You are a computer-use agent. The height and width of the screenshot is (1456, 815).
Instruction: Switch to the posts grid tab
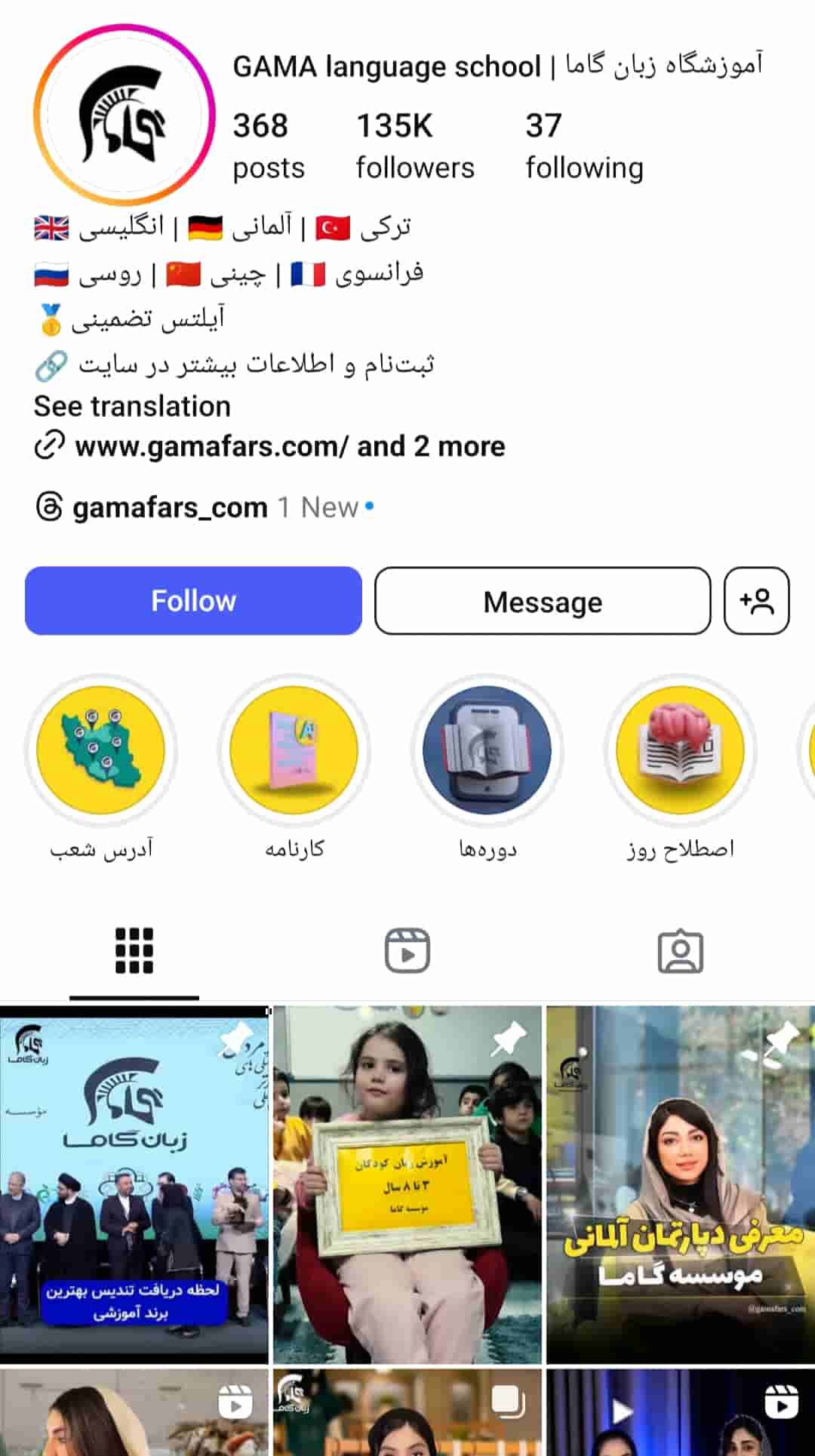[x=134, y=951]
